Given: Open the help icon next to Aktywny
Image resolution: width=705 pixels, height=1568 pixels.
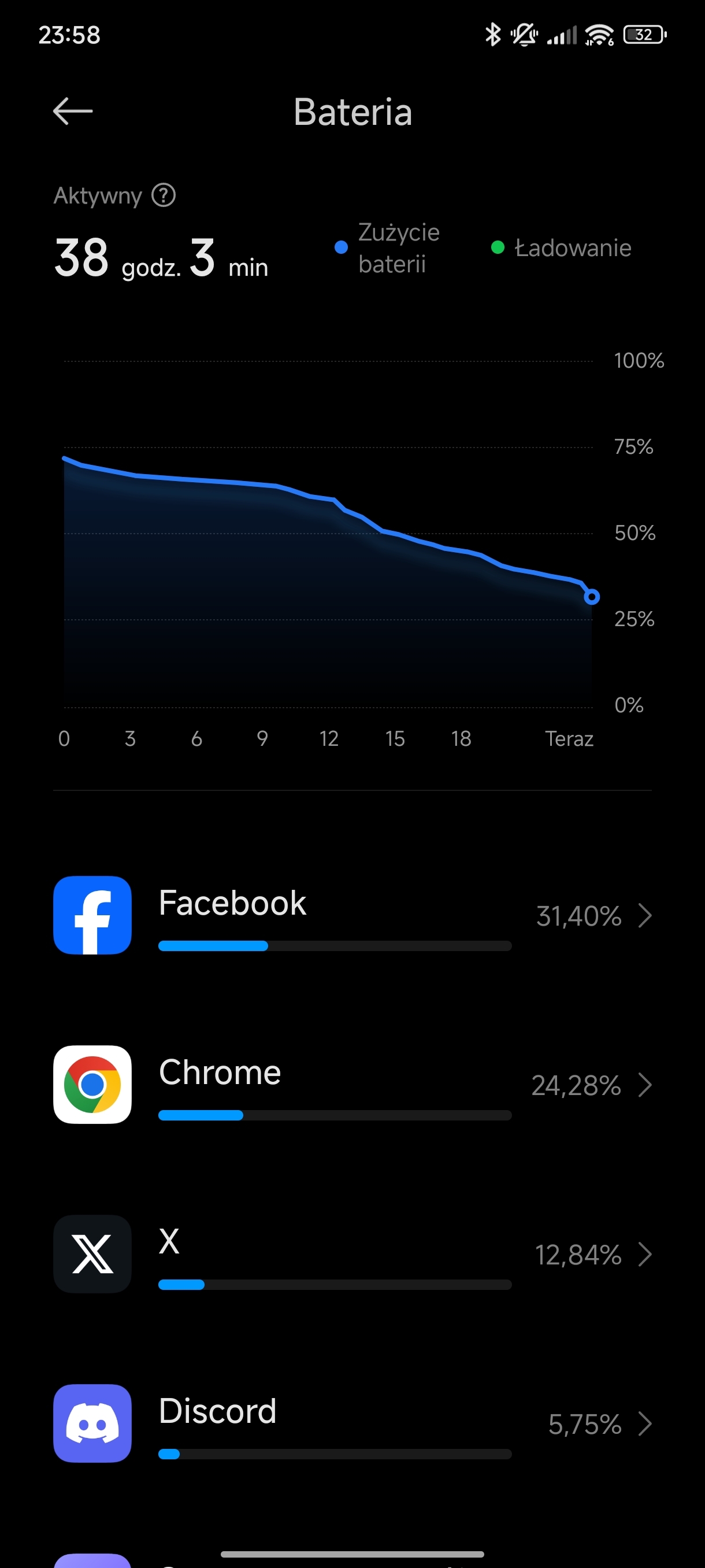Looking at the screenshot, I should coord(164,195).
